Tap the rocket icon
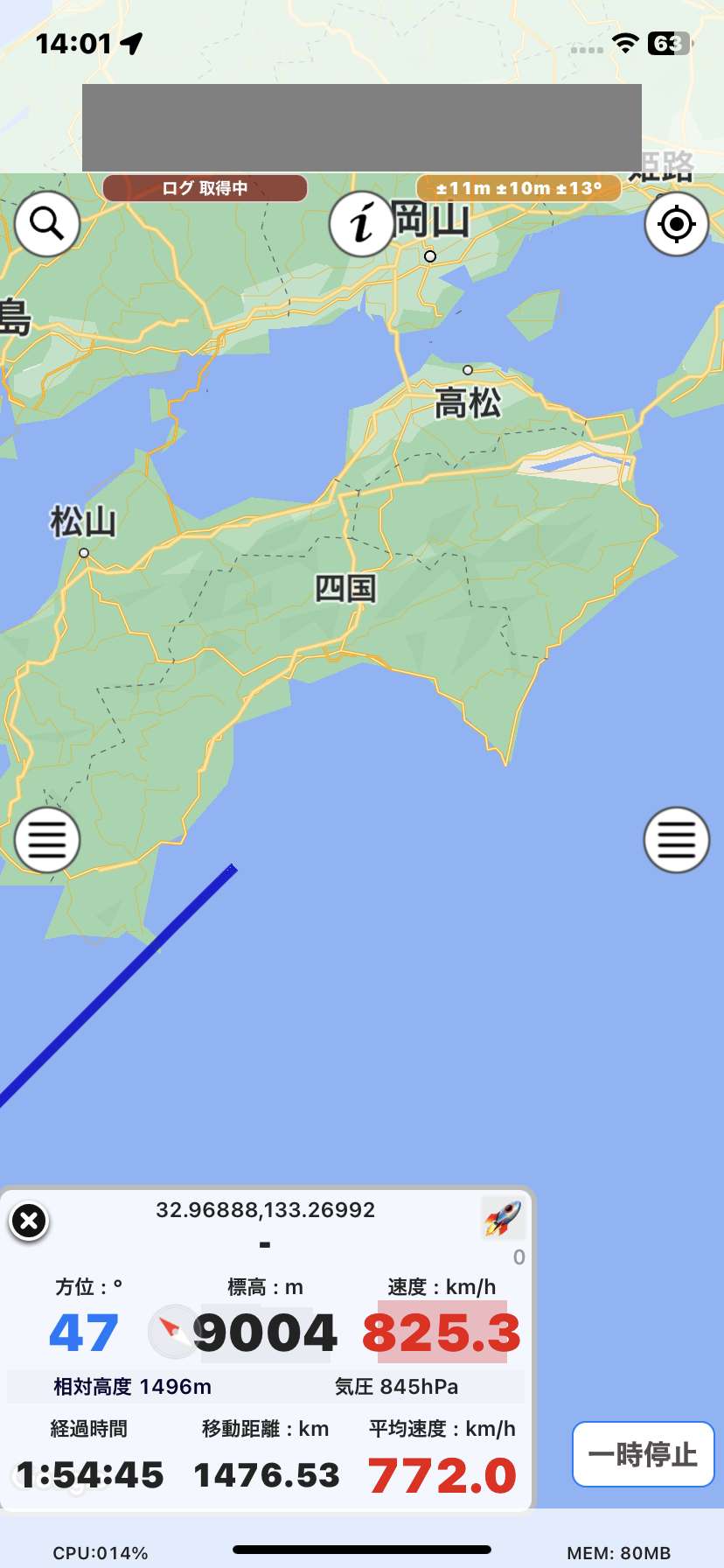Image resolution: width=724 pixels, height=1568 pixels. click(x=503, y=1218)
